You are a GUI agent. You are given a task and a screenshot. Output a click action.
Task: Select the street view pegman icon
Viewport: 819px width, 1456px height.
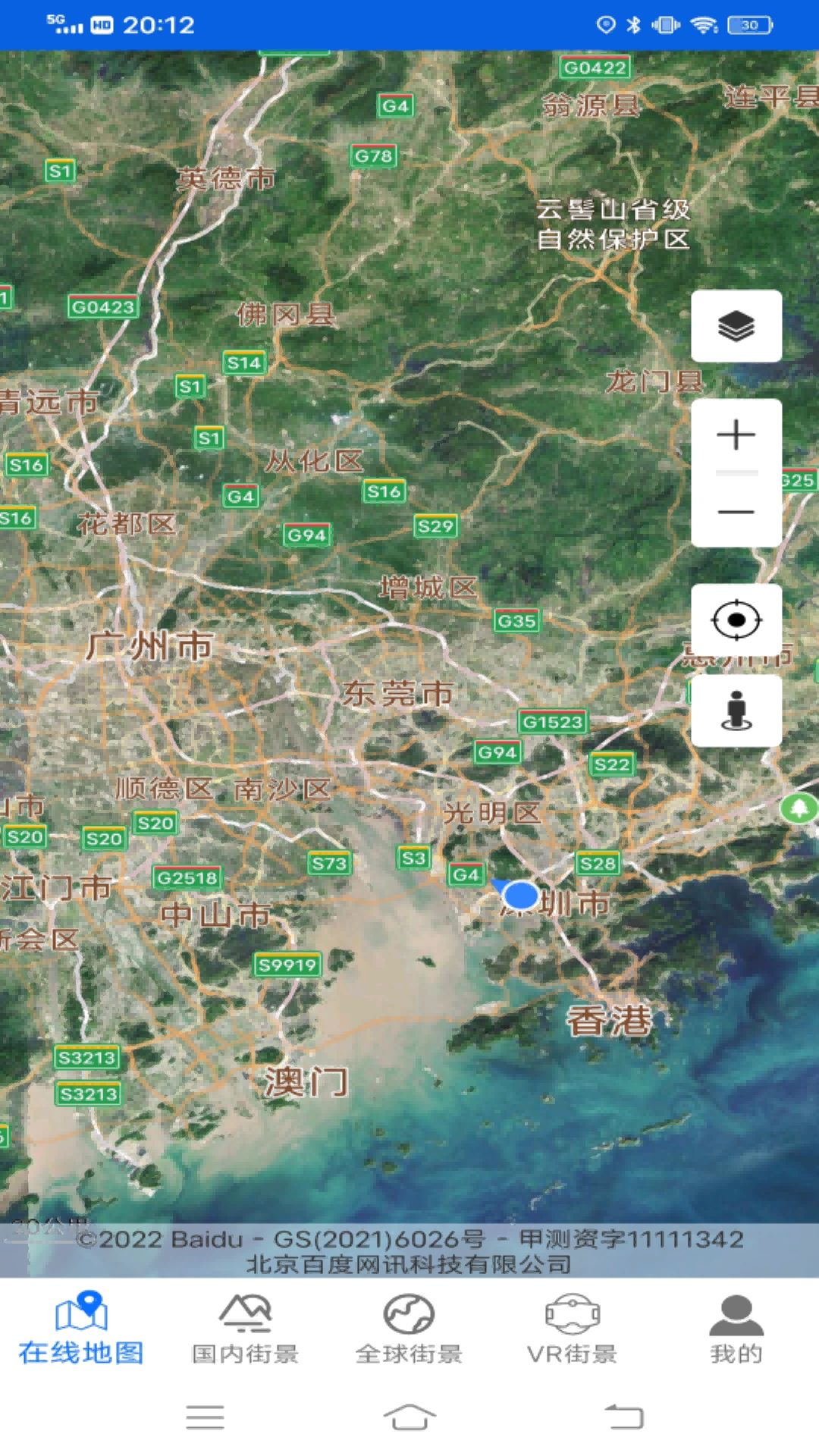point(736,710)
